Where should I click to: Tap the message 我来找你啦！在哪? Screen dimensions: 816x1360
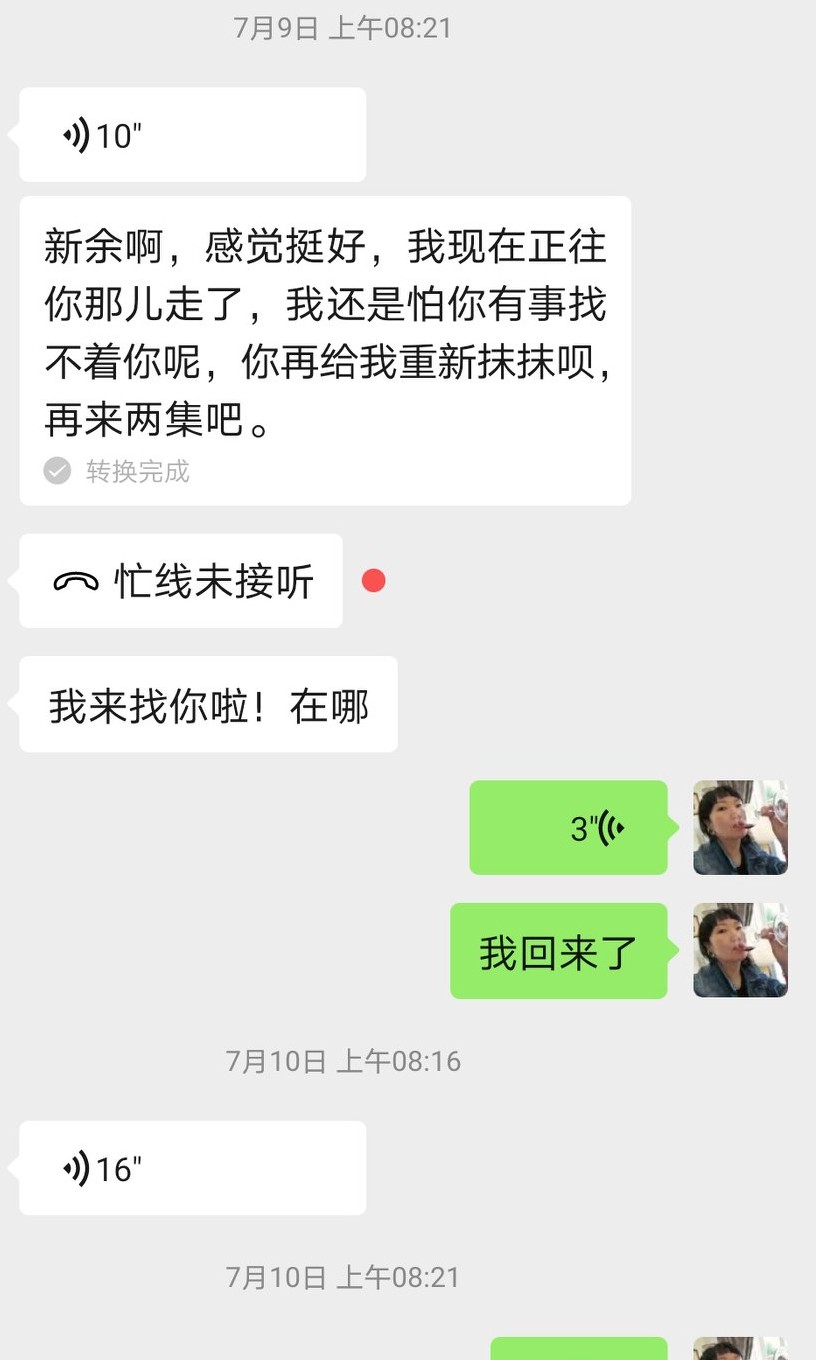(207, 704)
